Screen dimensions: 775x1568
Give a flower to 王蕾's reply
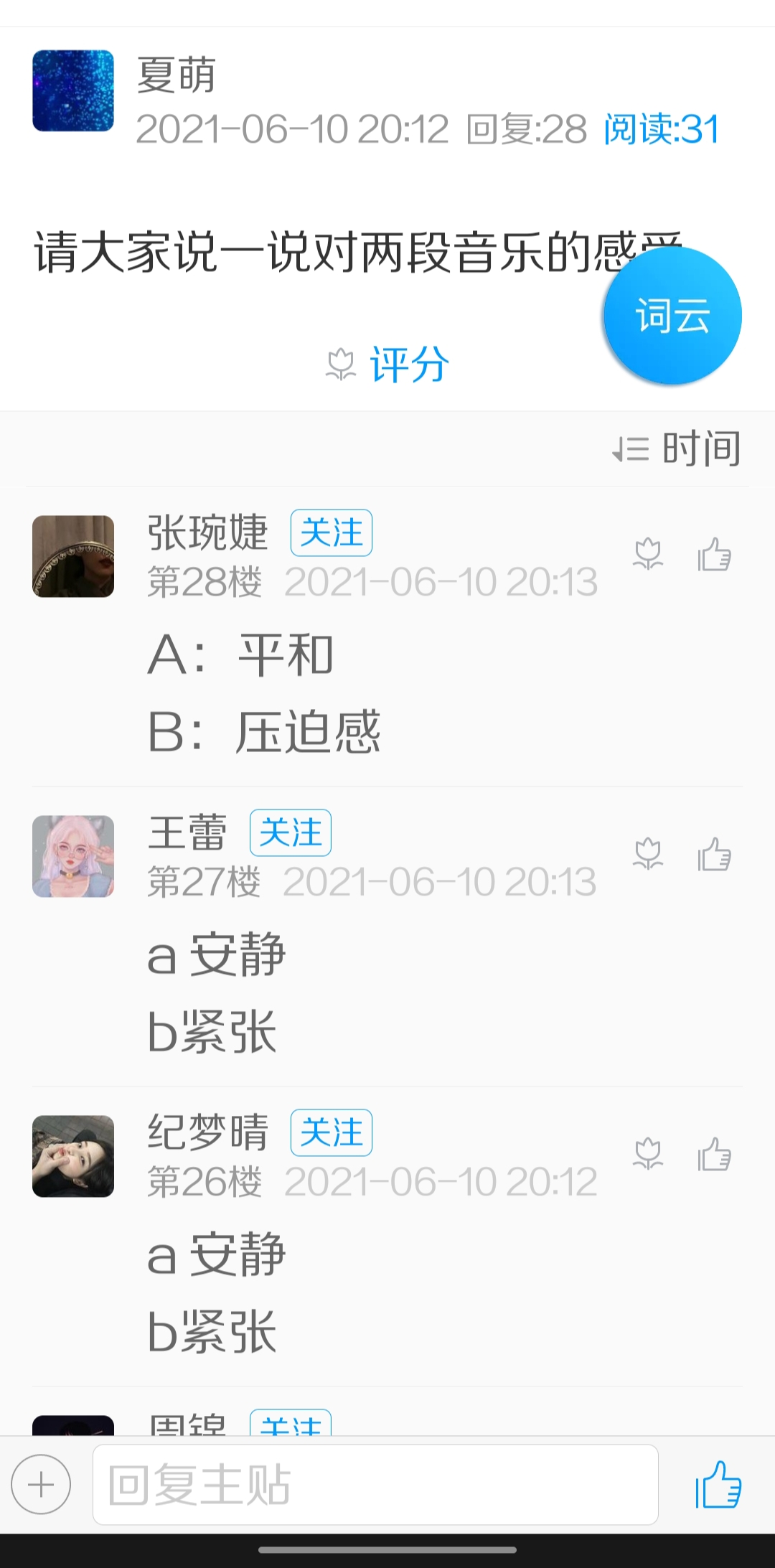[648, 855]
